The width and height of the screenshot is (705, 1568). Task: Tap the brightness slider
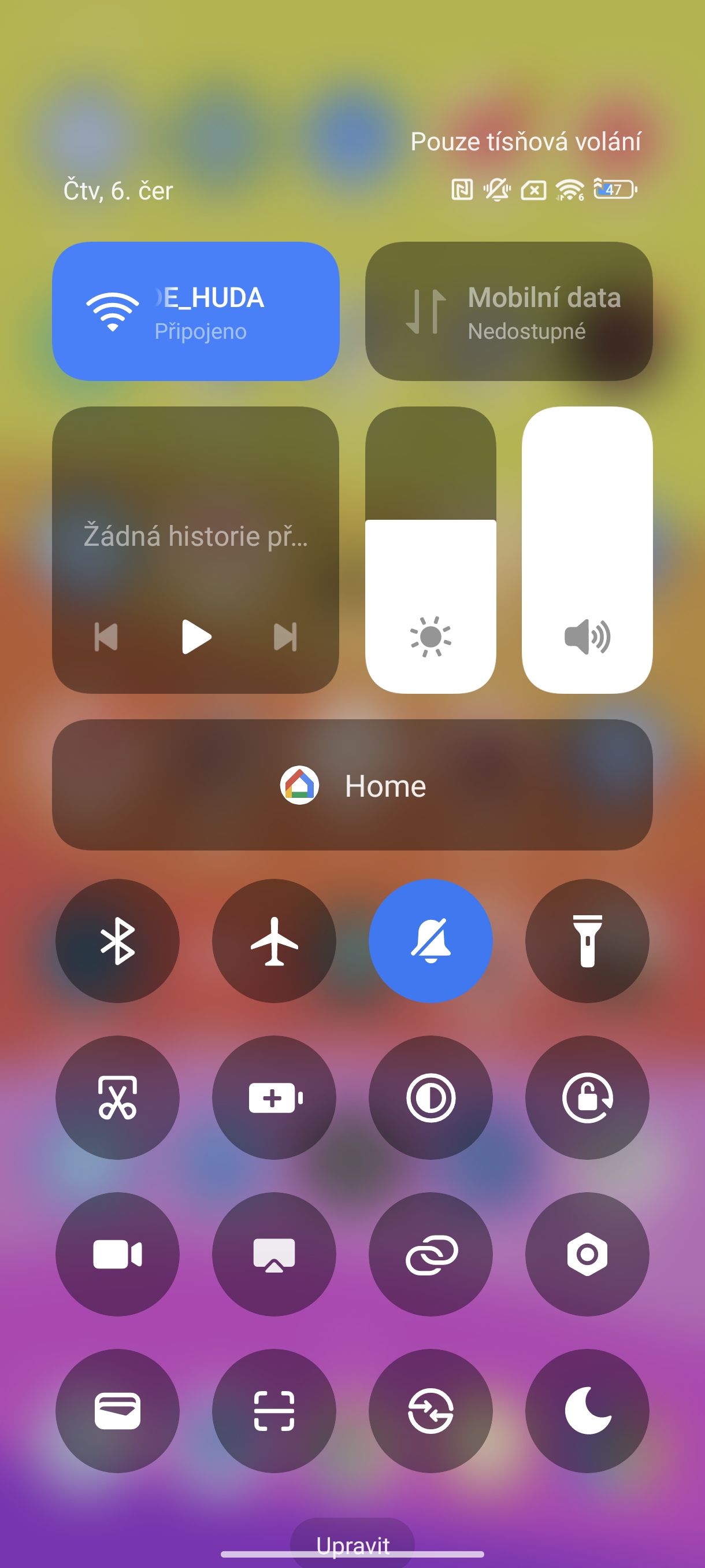click(x=430, y=550)
